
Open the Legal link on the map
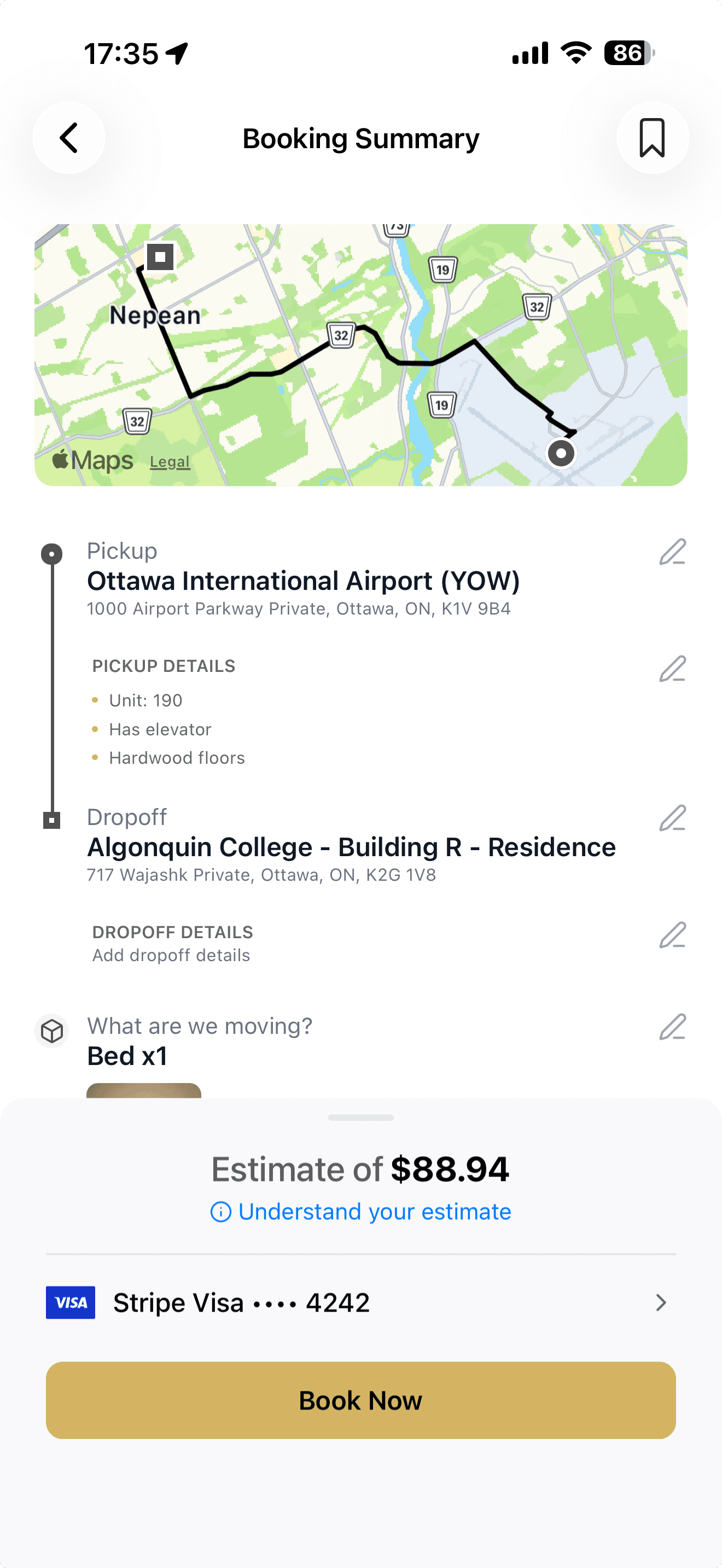click(x=170, y=462)
